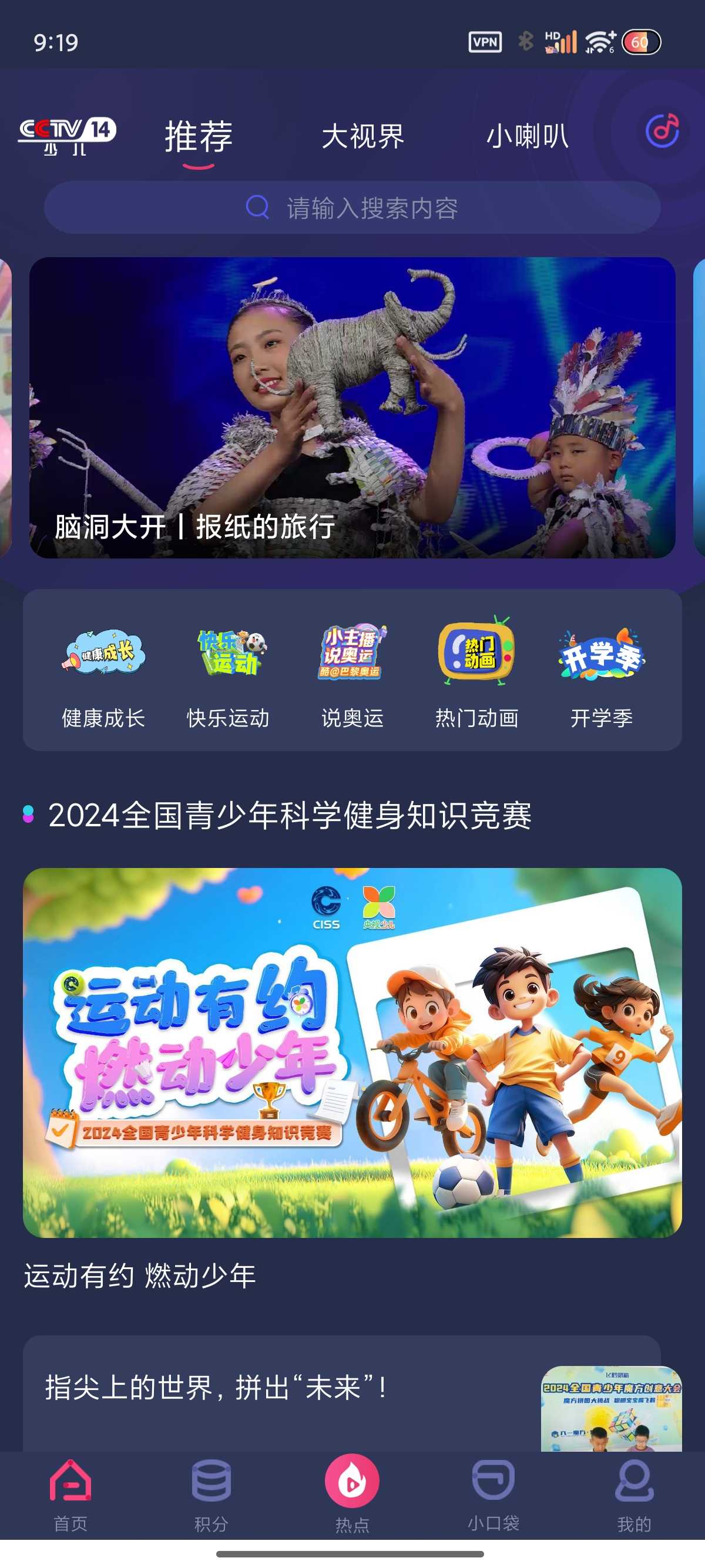The image size is (705, 1568).
Task: Switch to the 小喇叭 tab
Action: (x=527, y=136)
